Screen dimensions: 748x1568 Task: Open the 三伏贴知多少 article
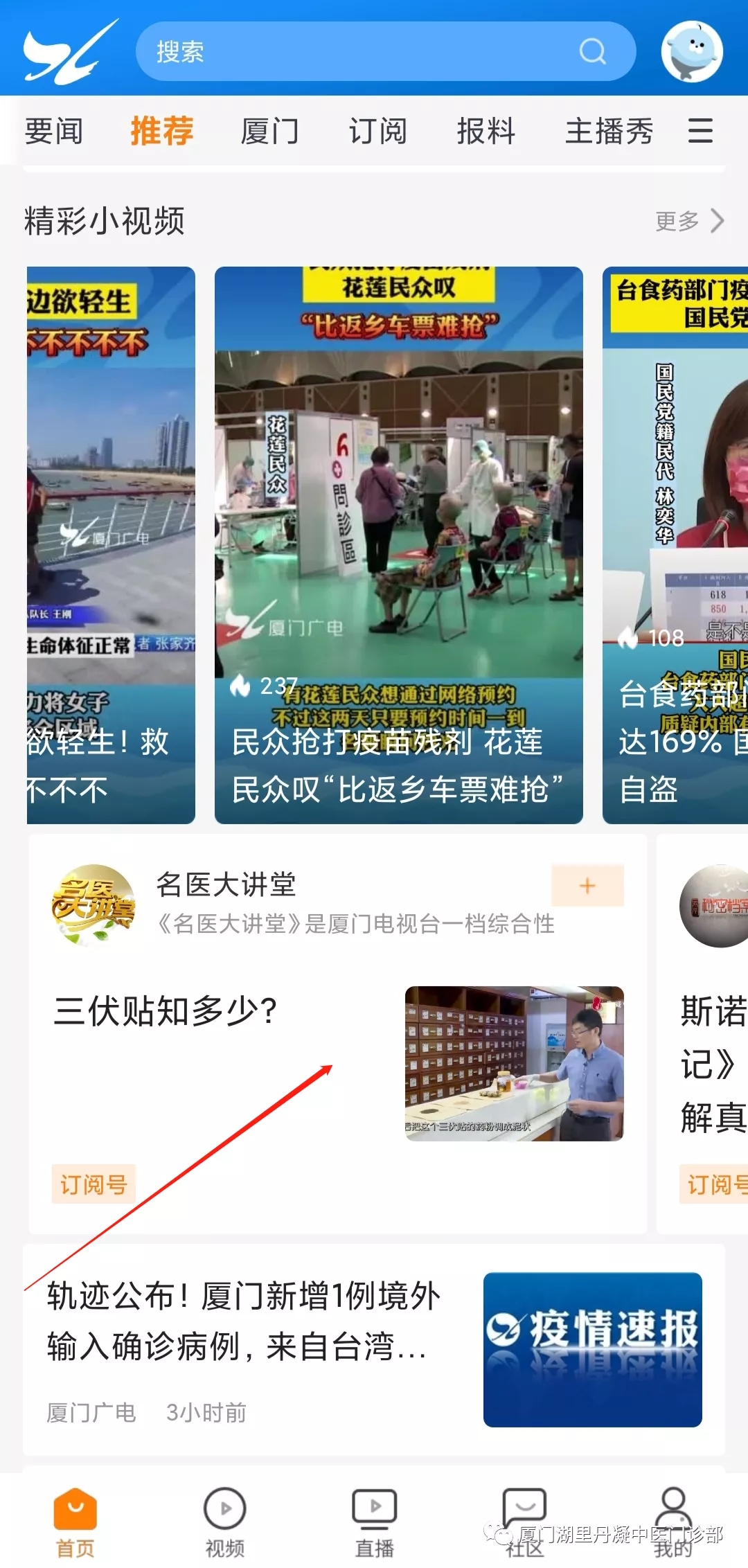[x=166, y=1011]
